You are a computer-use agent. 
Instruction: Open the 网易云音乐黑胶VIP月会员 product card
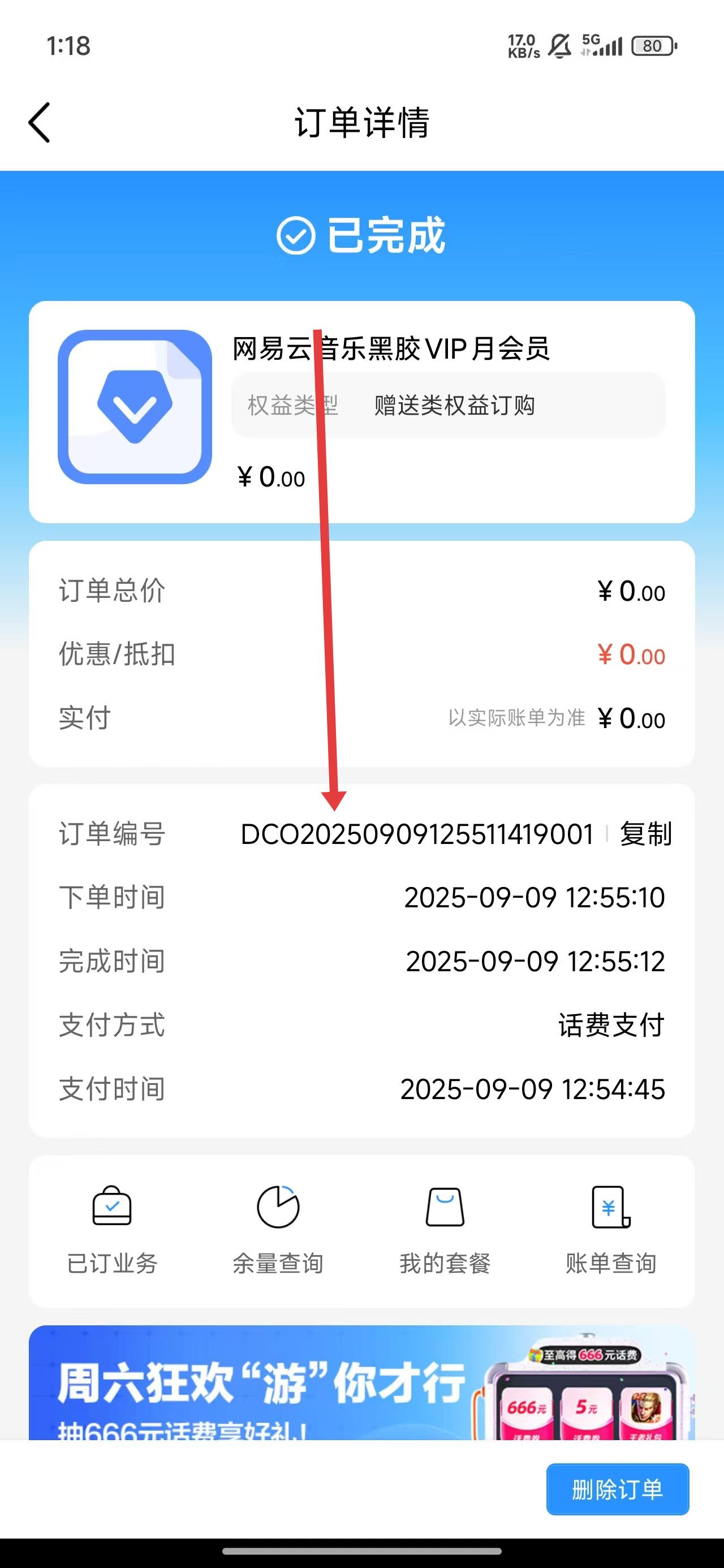[x=361, y=411]
